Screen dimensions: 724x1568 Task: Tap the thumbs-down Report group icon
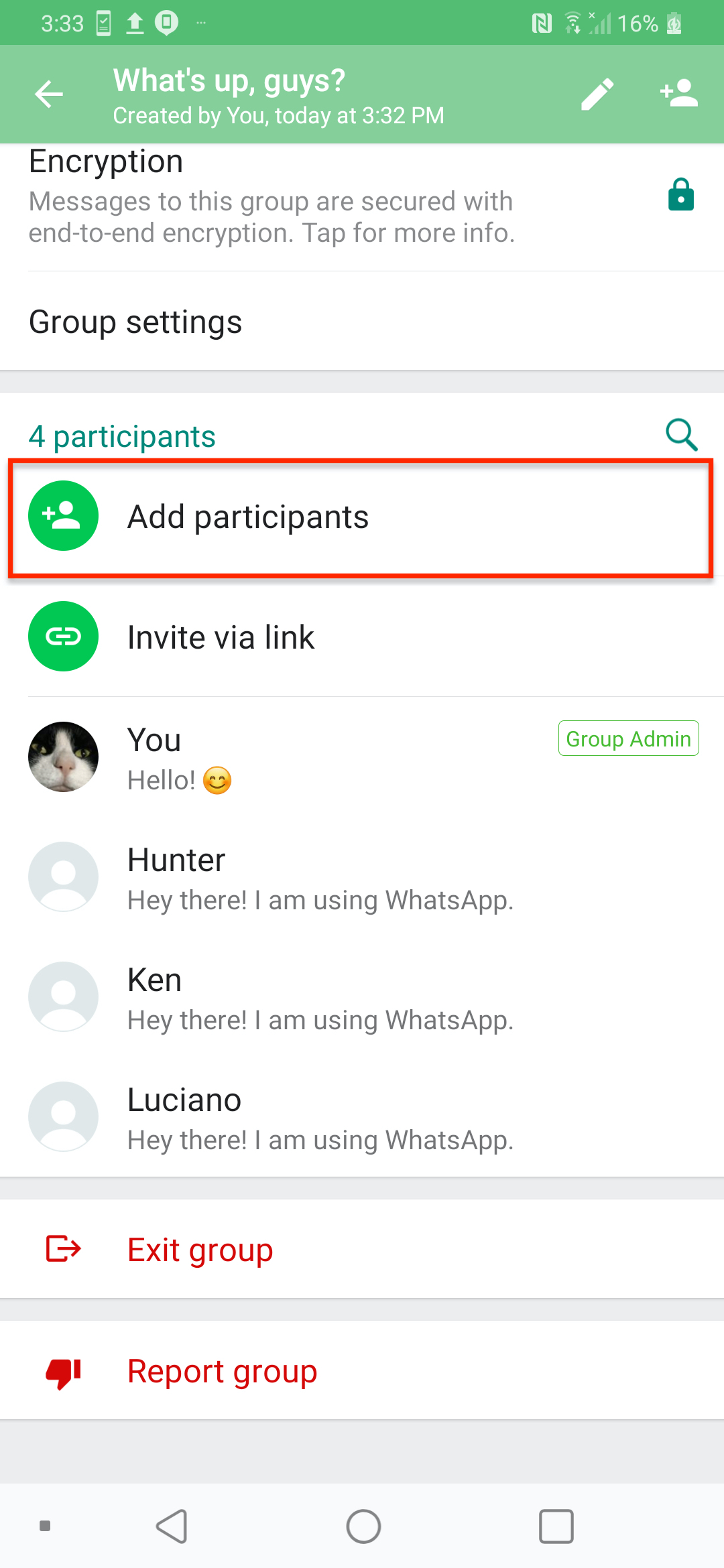[x=60, y=1371]
